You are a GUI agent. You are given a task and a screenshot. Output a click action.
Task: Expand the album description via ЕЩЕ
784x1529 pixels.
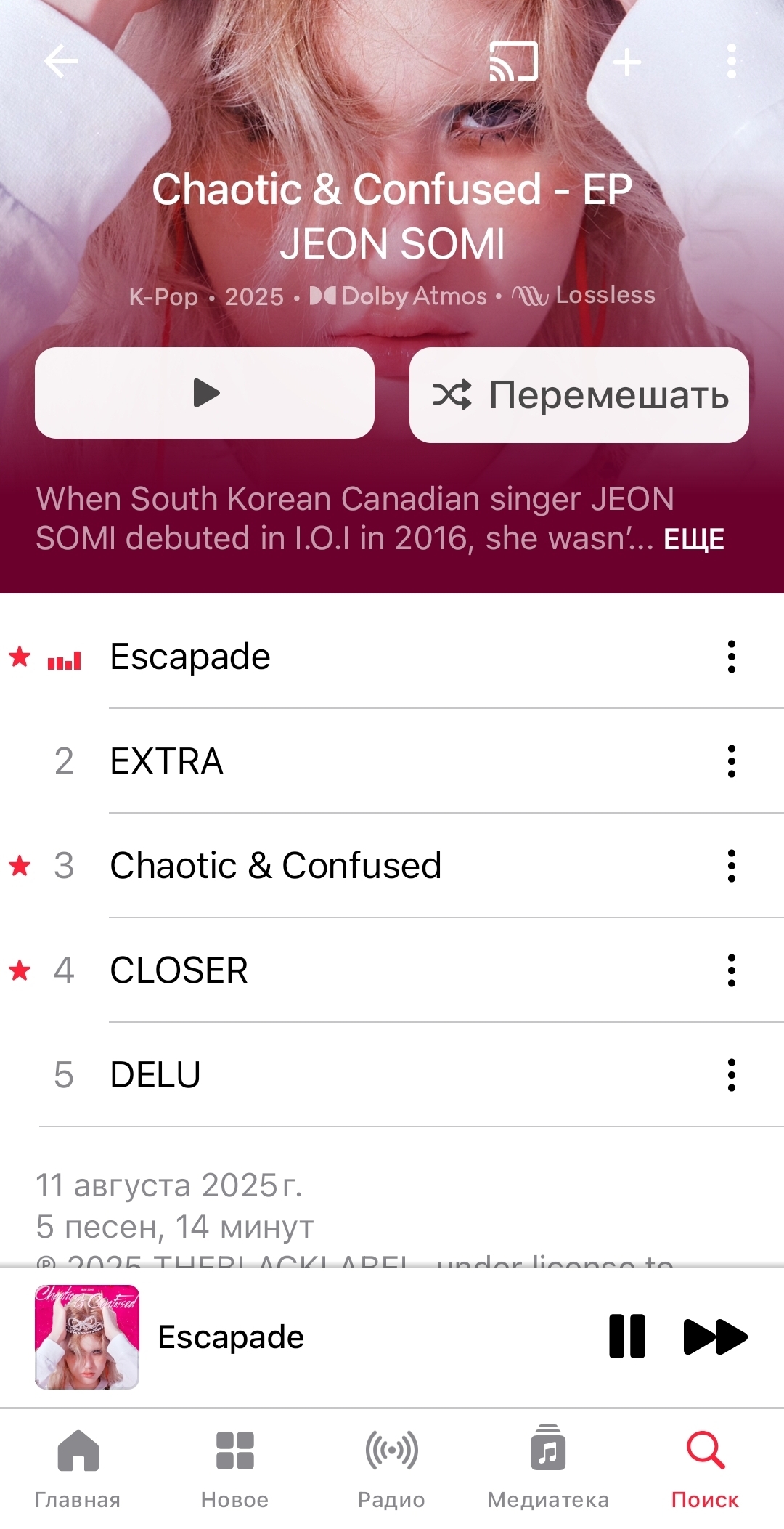(x=694, y=540)
